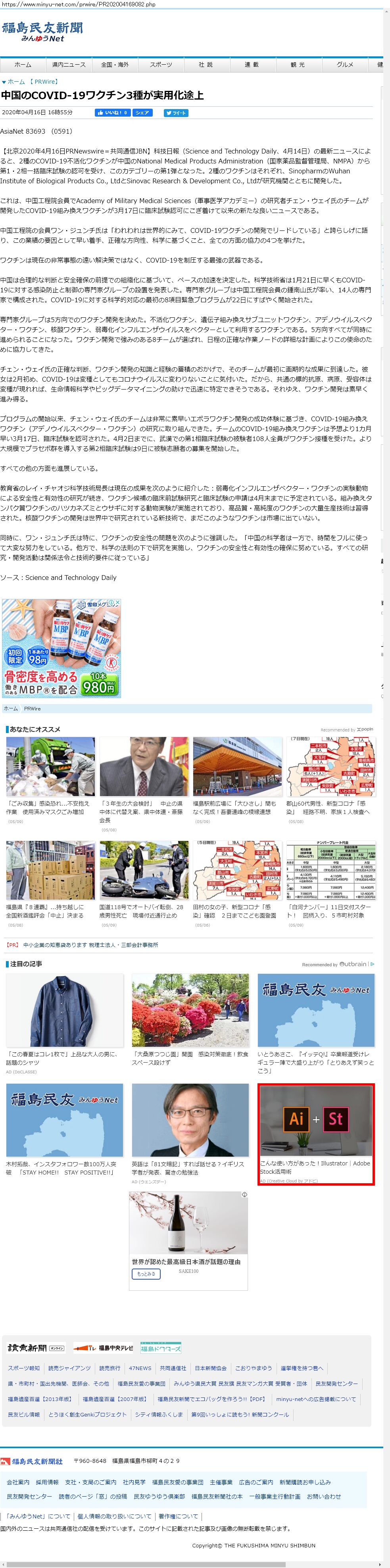Open the 採用情報 footer link
Image resolution: width=390 pixels, height=1568 pixels.
47,1482
